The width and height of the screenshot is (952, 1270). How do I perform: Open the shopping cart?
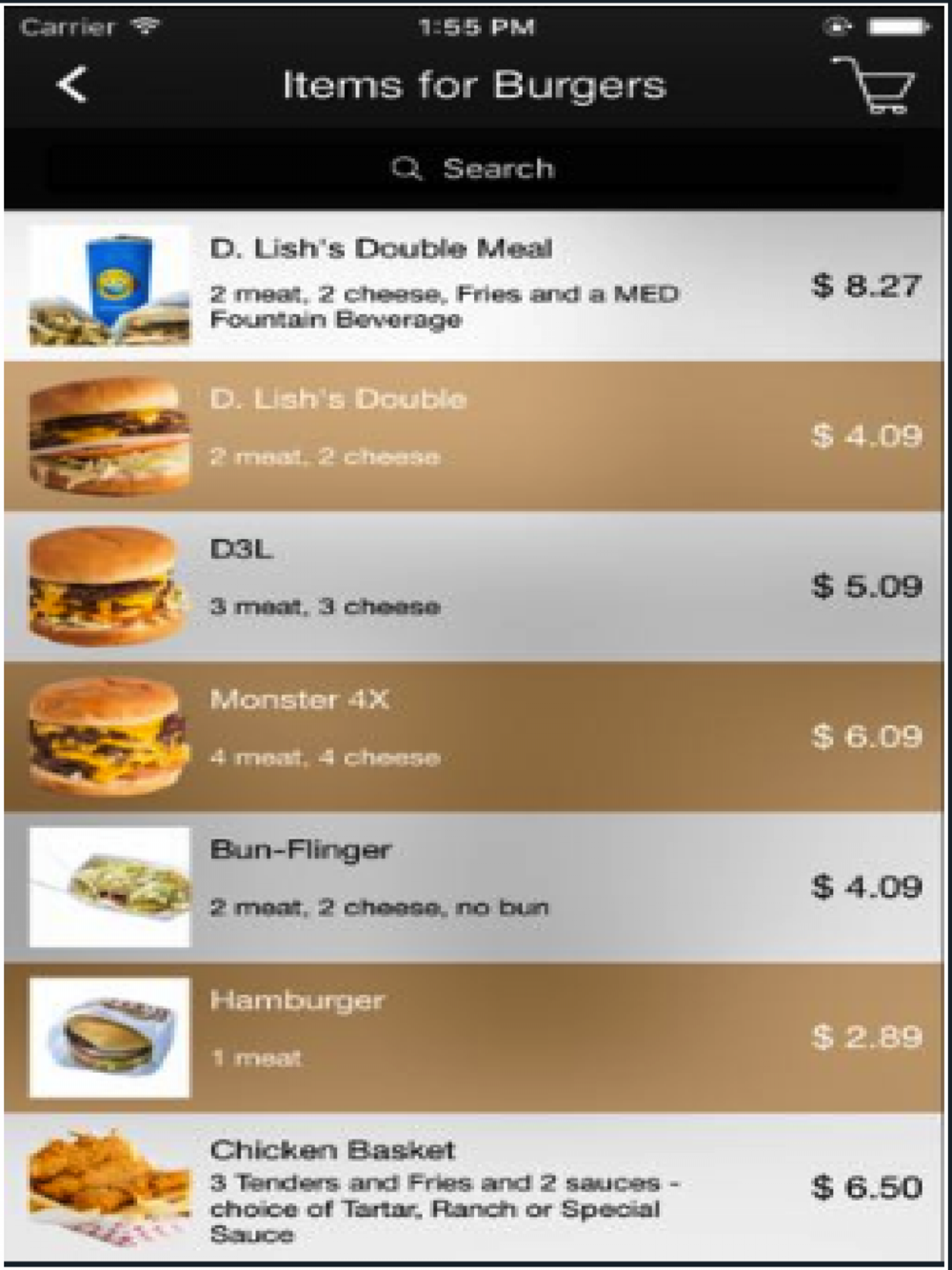874,86
